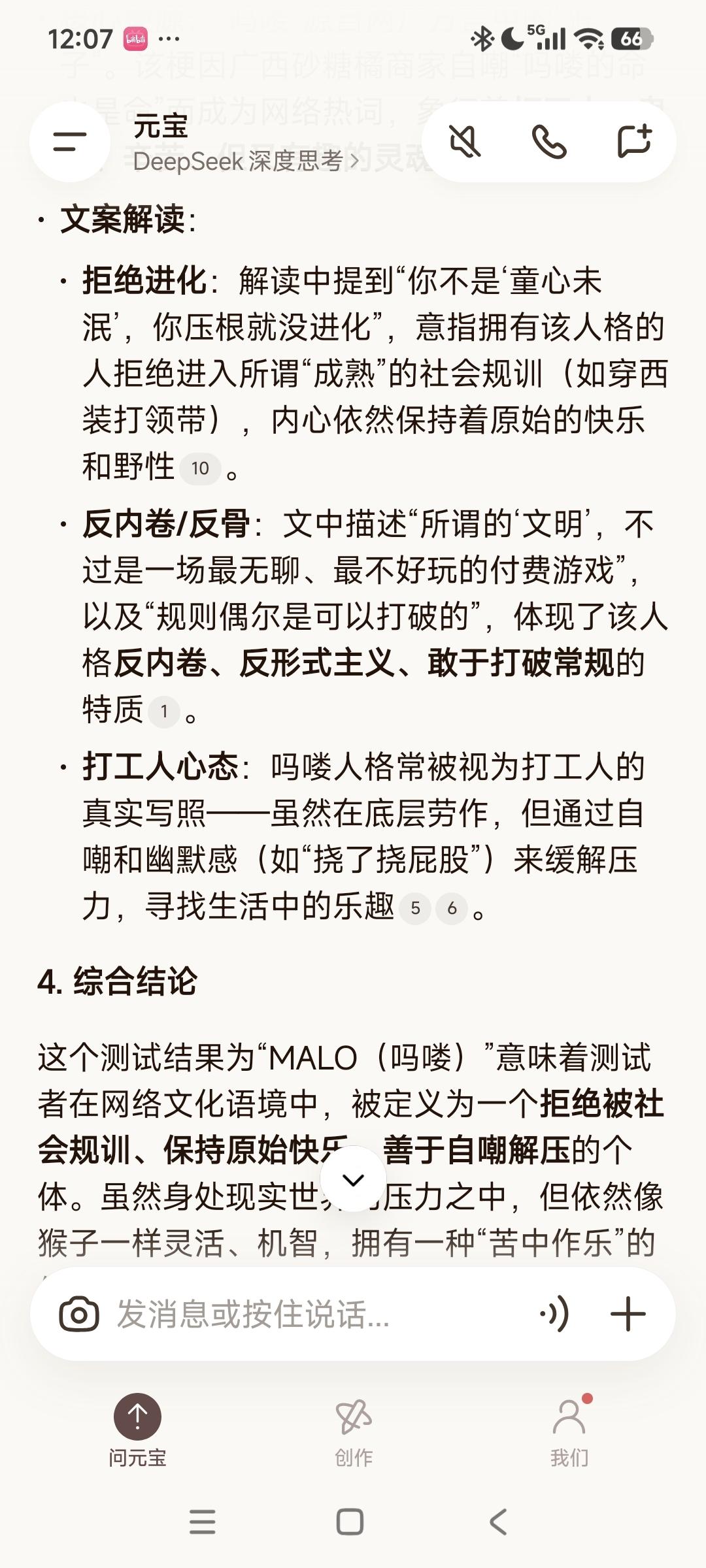Mute the voice playback speaker
Viewport: 706px width, 1568px height.
pyautogui.click(x=465, y=141)
